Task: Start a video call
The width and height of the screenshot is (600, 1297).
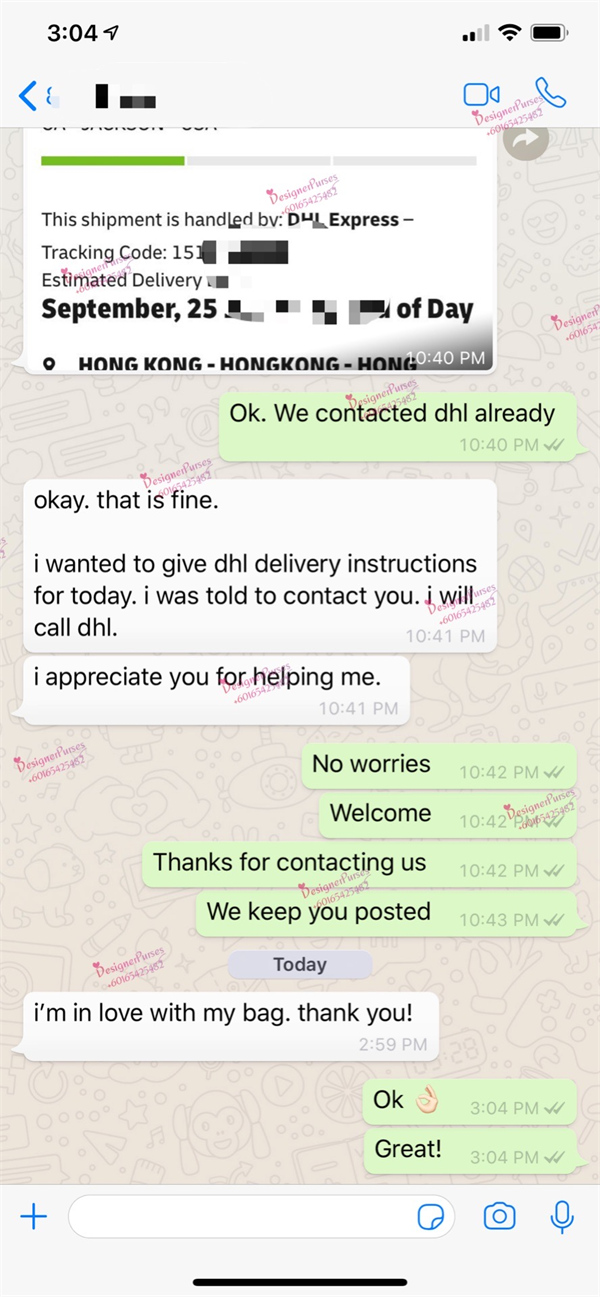Action: (x=481, y=95)
